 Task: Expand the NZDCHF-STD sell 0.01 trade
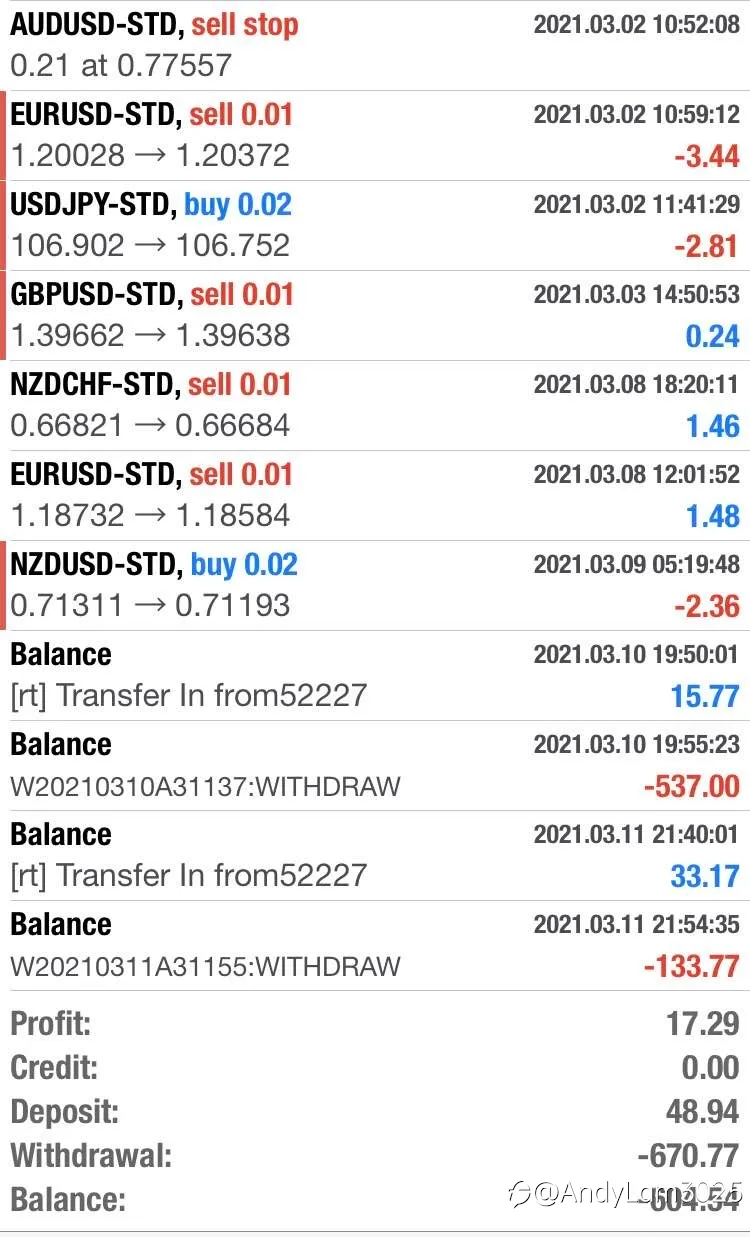[x=375, y=406]
